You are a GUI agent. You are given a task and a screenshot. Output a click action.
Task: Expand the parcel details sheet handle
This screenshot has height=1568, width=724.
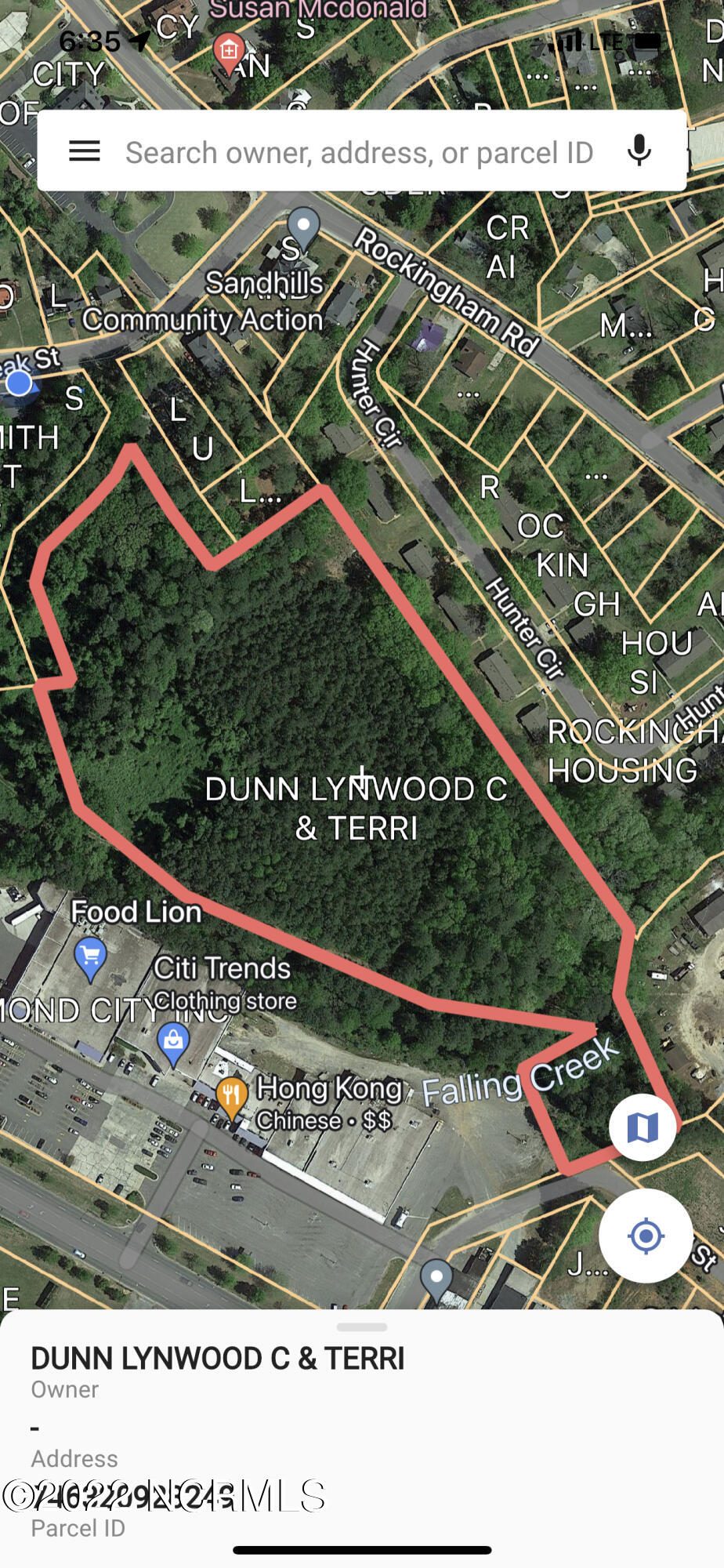click(362, 1327)
